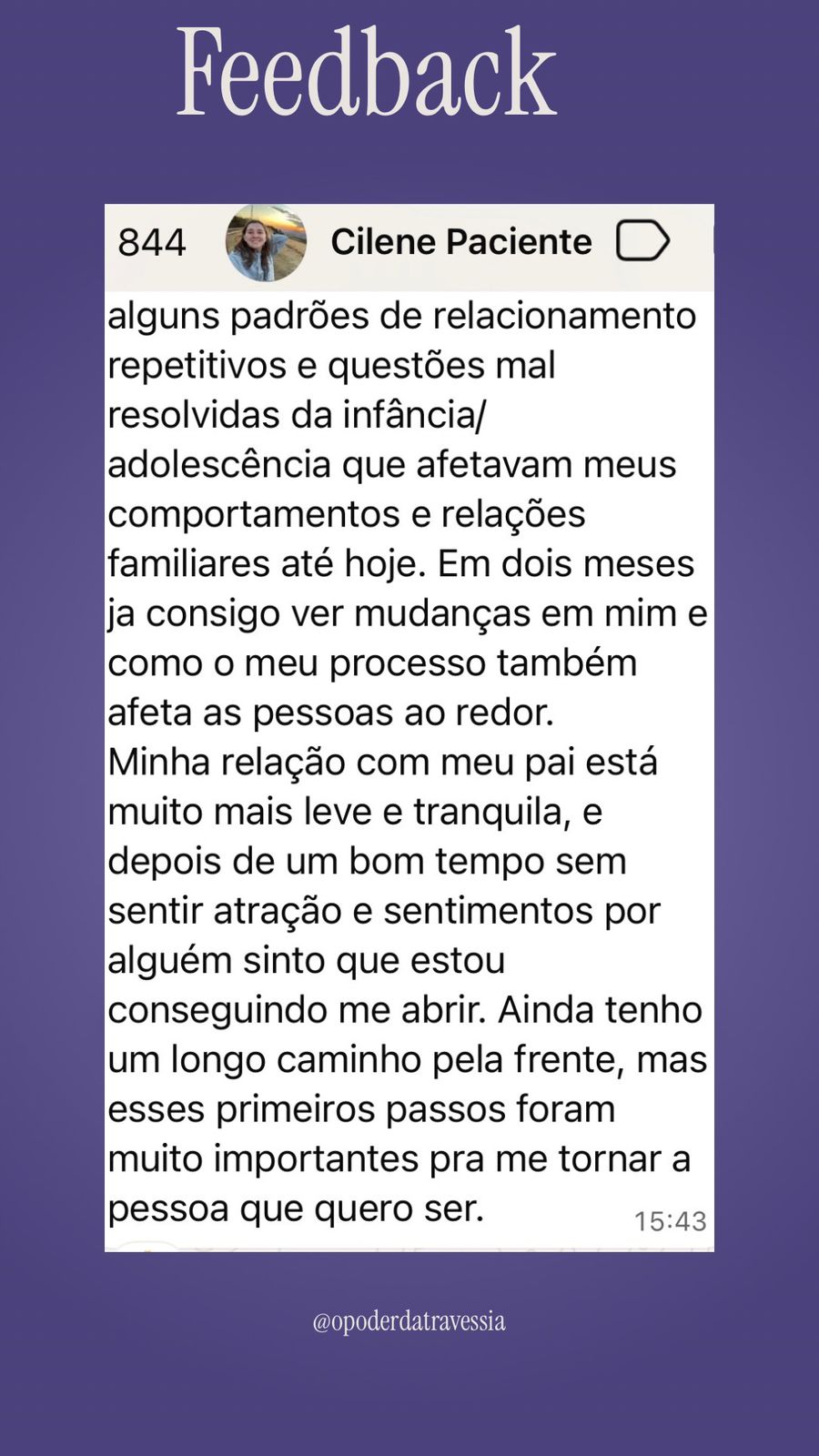Tap the 844 unread count label
This screenshot has height=1456, width=819.
coord(152,241)
